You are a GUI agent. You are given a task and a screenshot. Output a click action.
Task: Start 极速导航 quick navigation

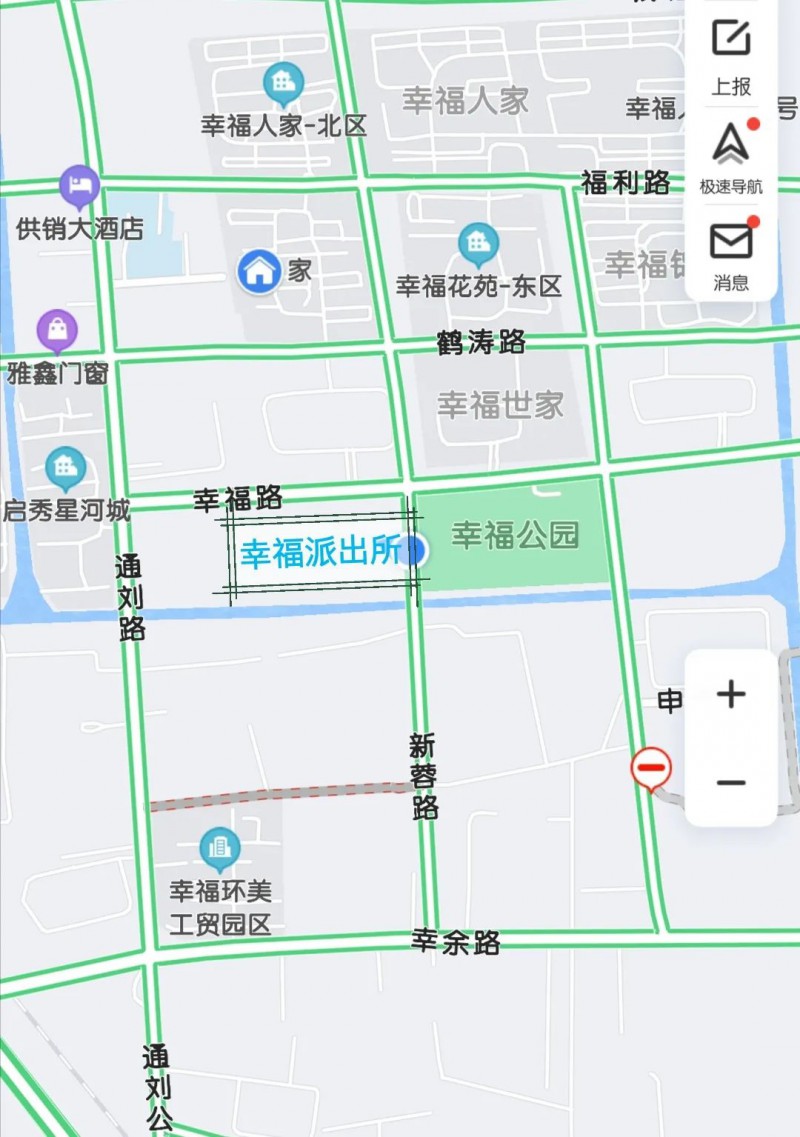pos(731,155)
